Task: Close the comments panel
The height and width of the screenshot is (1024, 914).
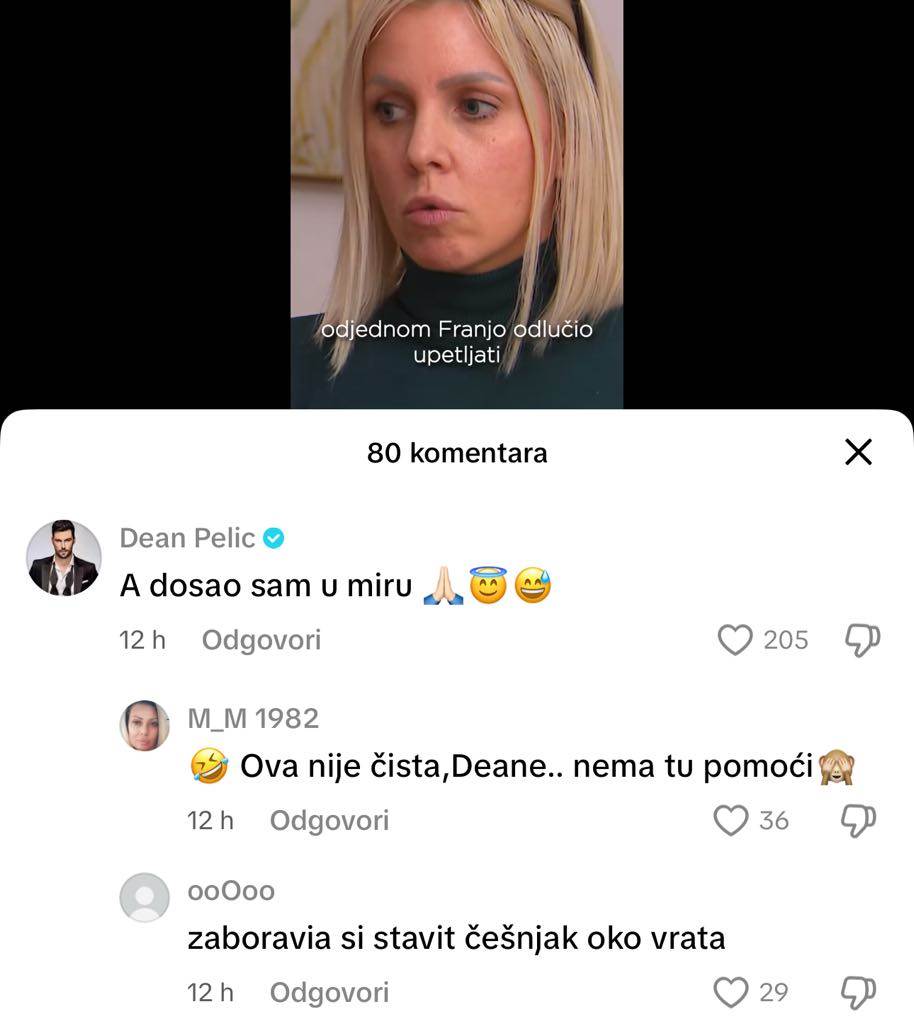Action: (857, 452)
